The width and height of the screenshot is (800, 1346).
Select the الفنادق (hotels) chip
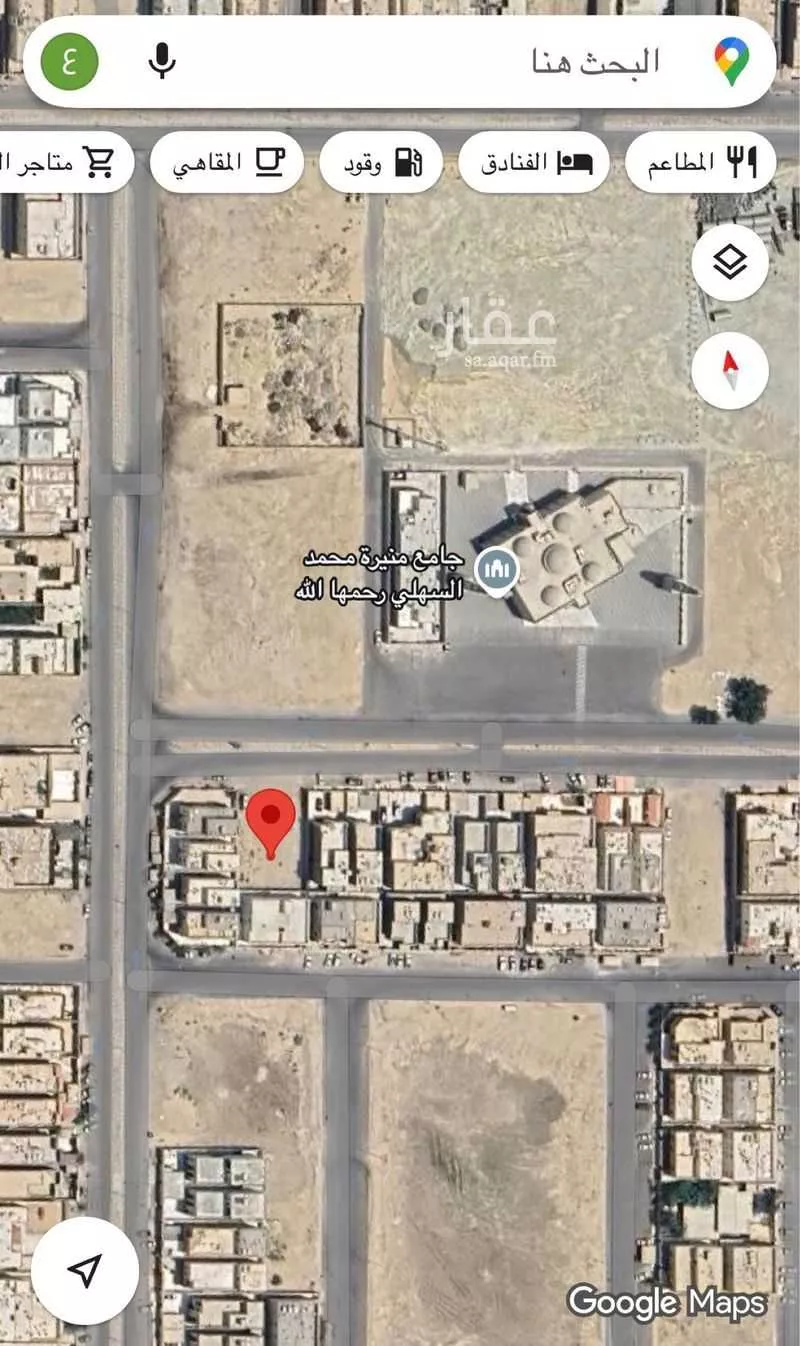click(x=534, y=163)
